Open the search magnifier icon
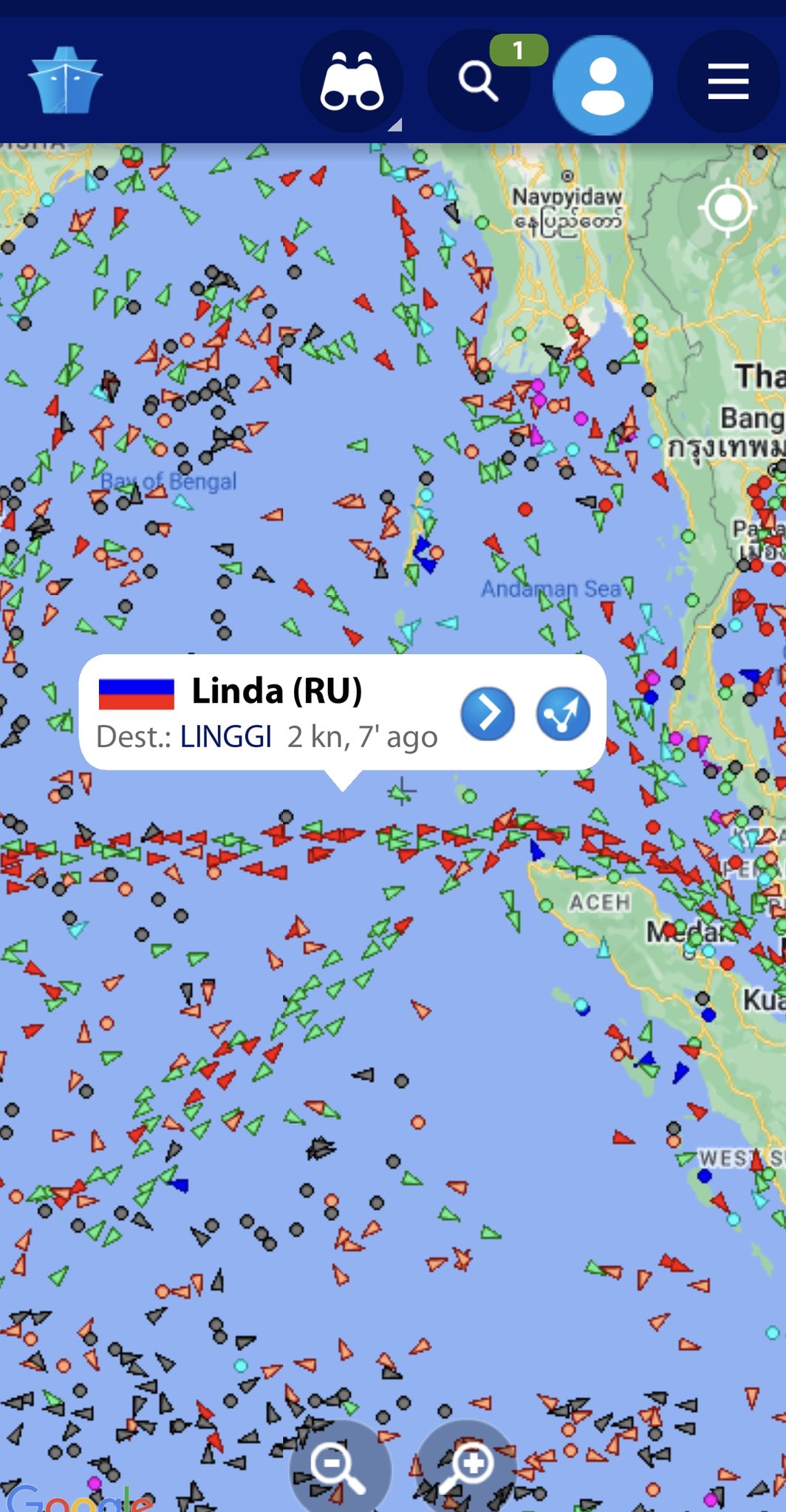The height and width of the screenshot is (1512, 786). (479, 81)
